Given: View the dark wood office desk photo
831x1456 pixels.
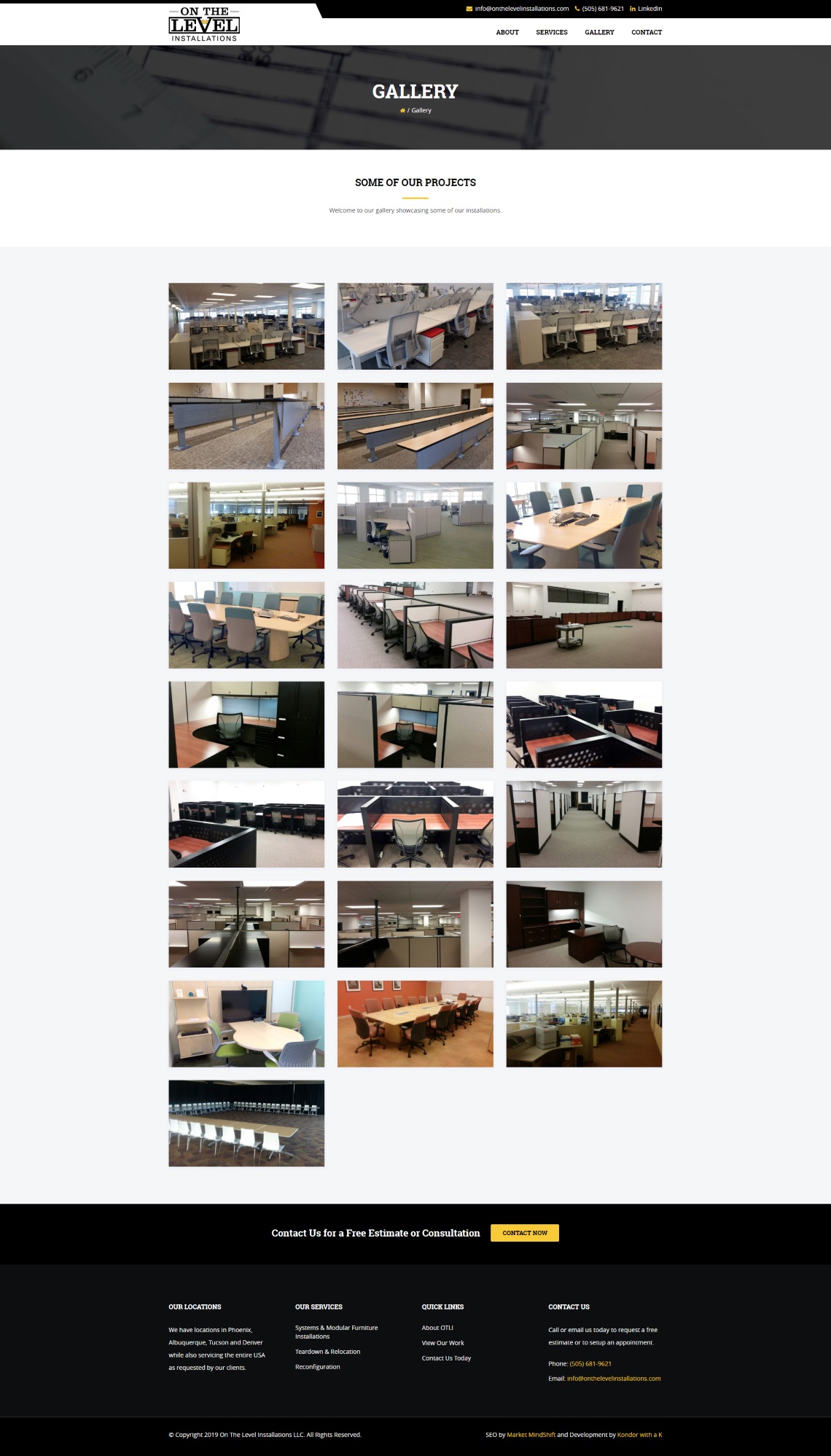Looking at the screenshot, I should click(x=585, y=924).
